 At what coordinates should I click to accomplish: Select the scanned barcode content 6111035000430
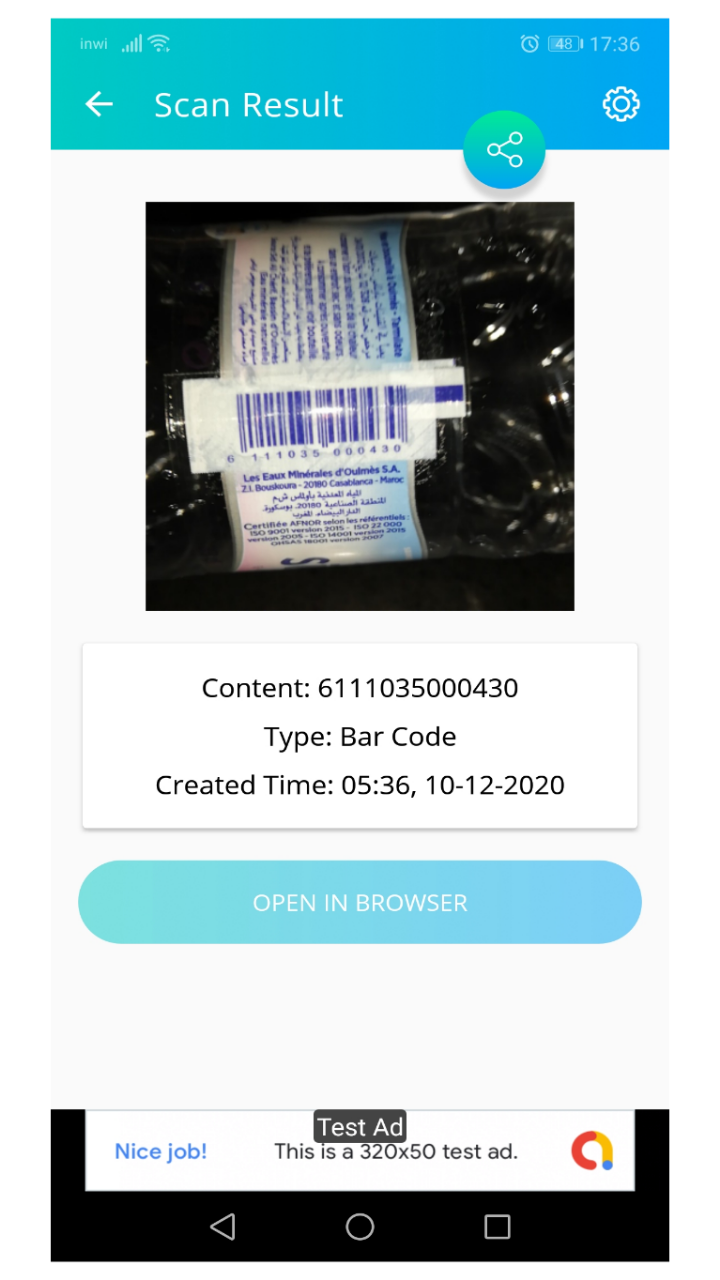coord(360,688)
